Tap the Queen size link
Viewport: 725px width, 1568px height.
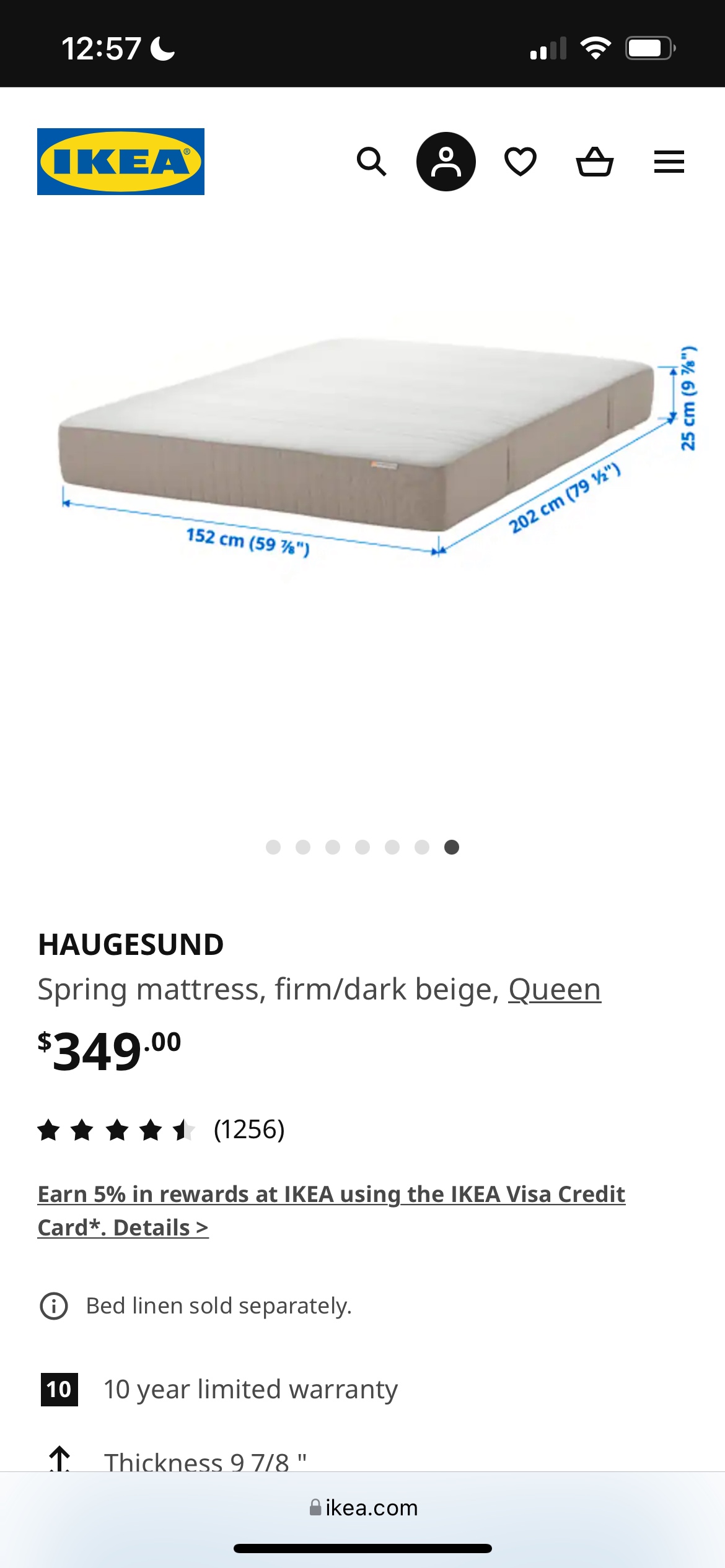(555, 990)
